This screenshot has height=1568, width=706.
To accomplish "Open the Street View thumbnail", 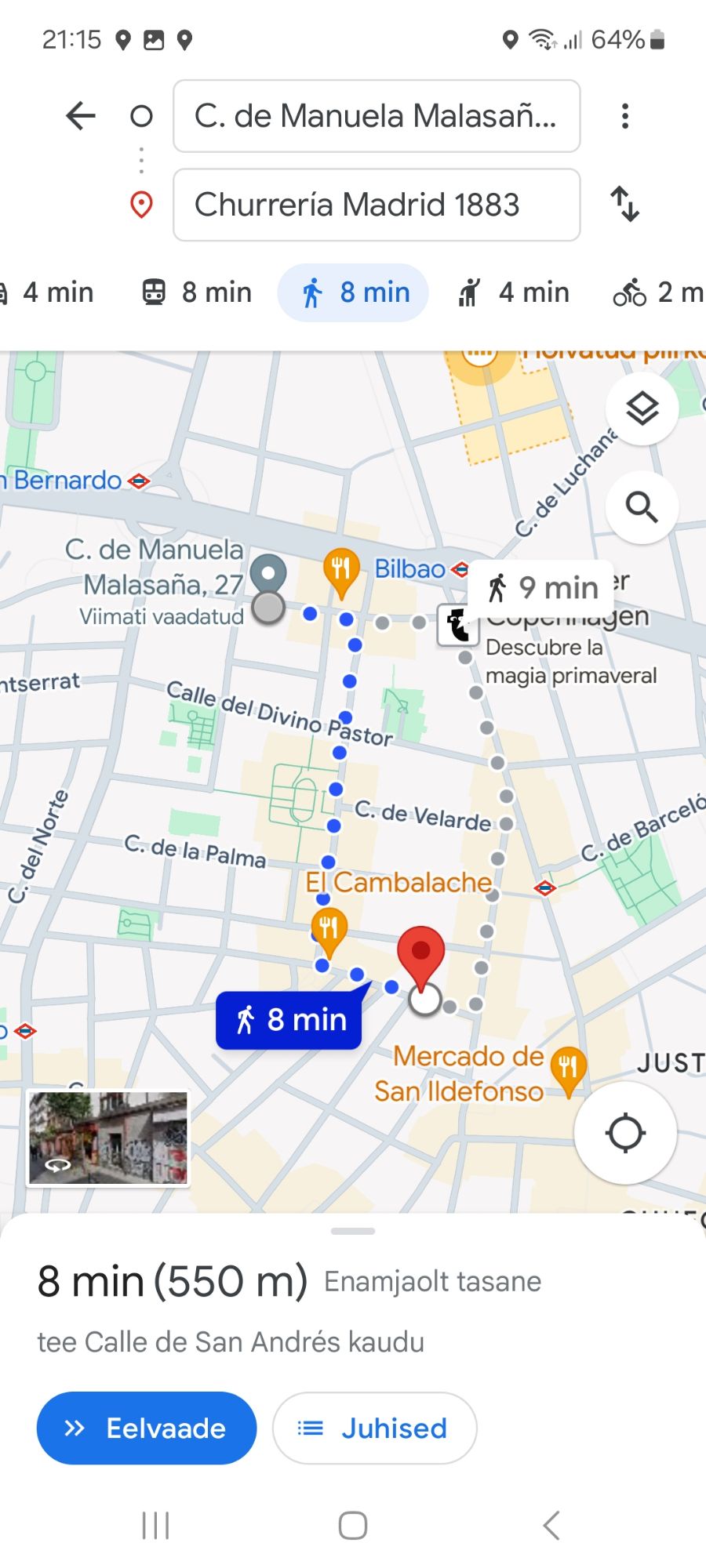I will pos(108,1138).
